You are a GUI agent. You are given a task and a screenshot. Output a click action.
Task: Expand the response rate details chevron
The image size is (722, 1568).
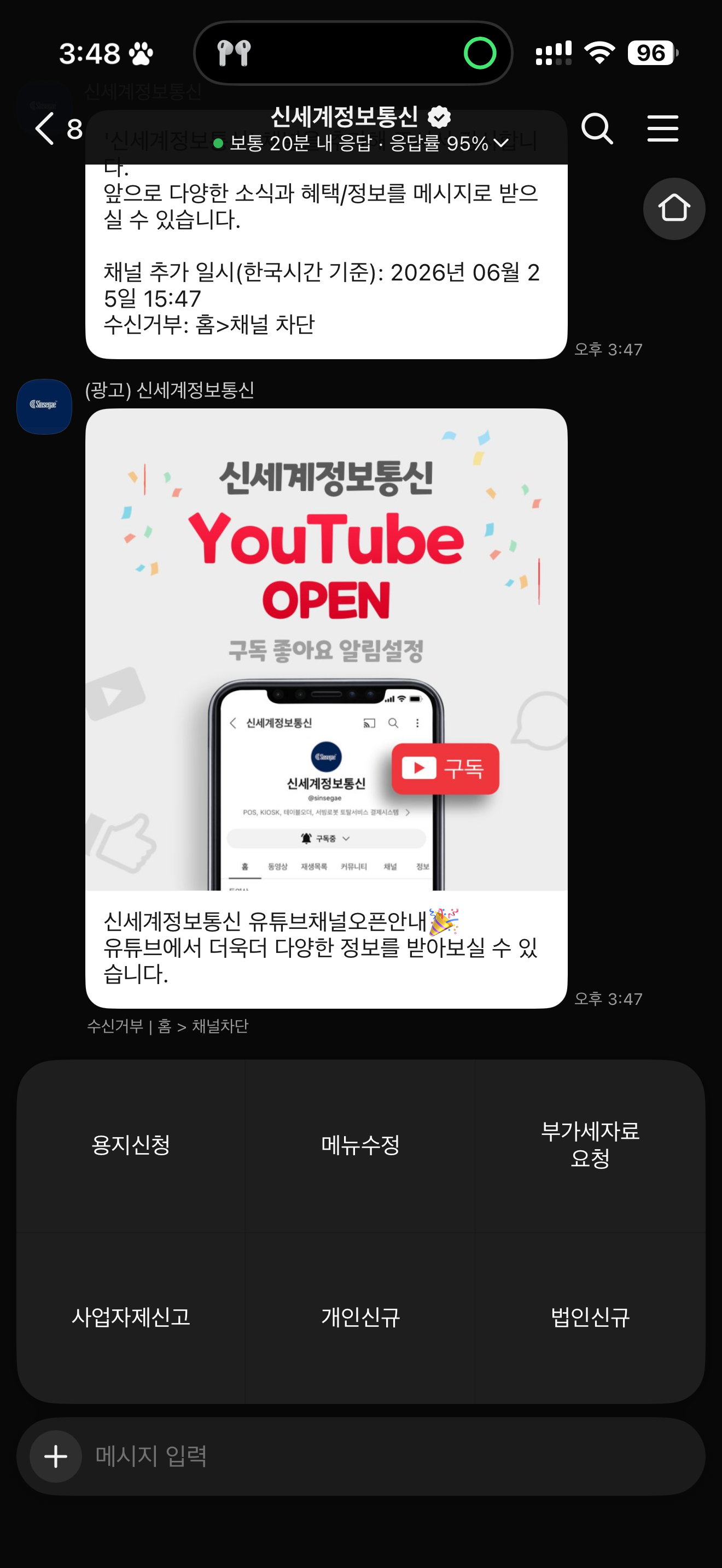coord(501,143)
